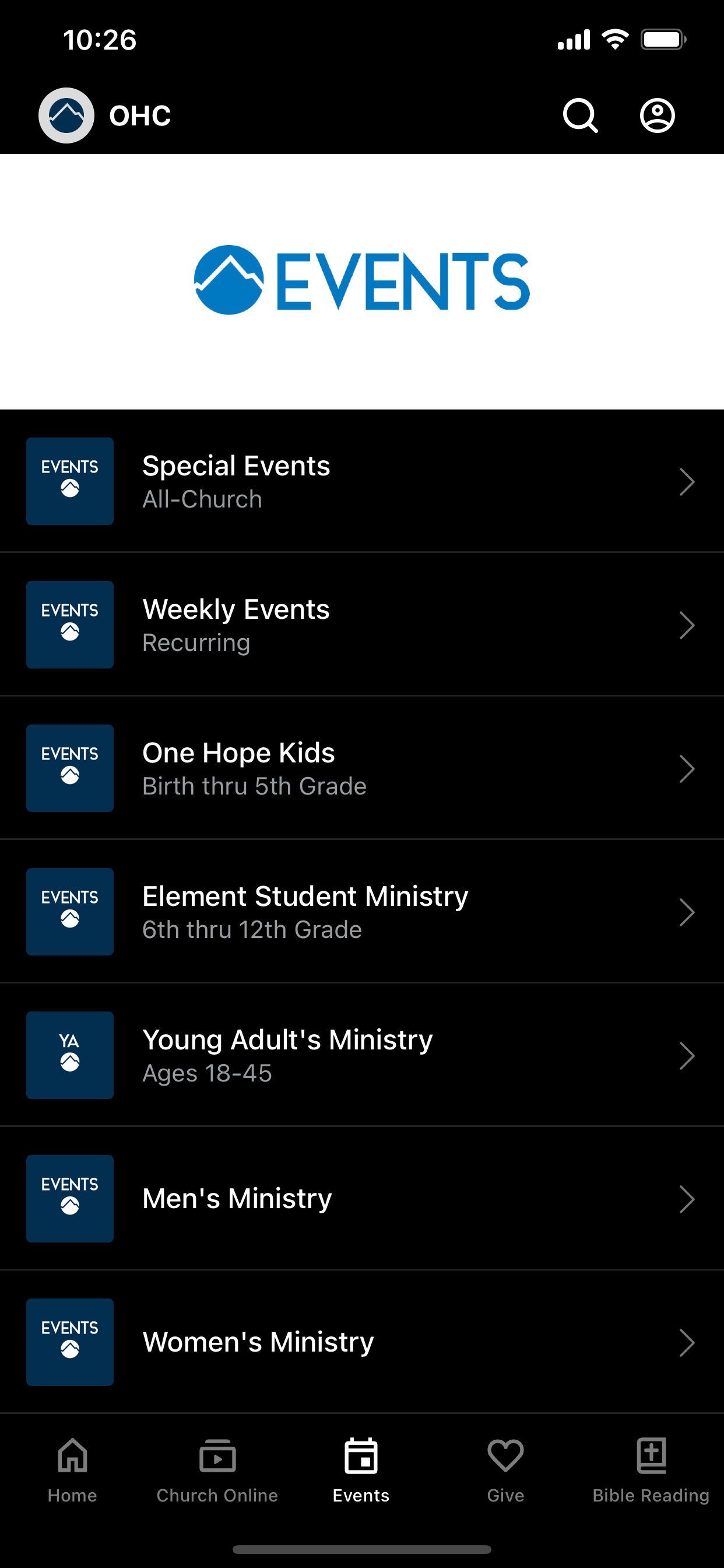Viewport: 724px width, 1568px height.
Task: Open Men's Ministry
Action: pyautogui.click(x=362, y=1199)
